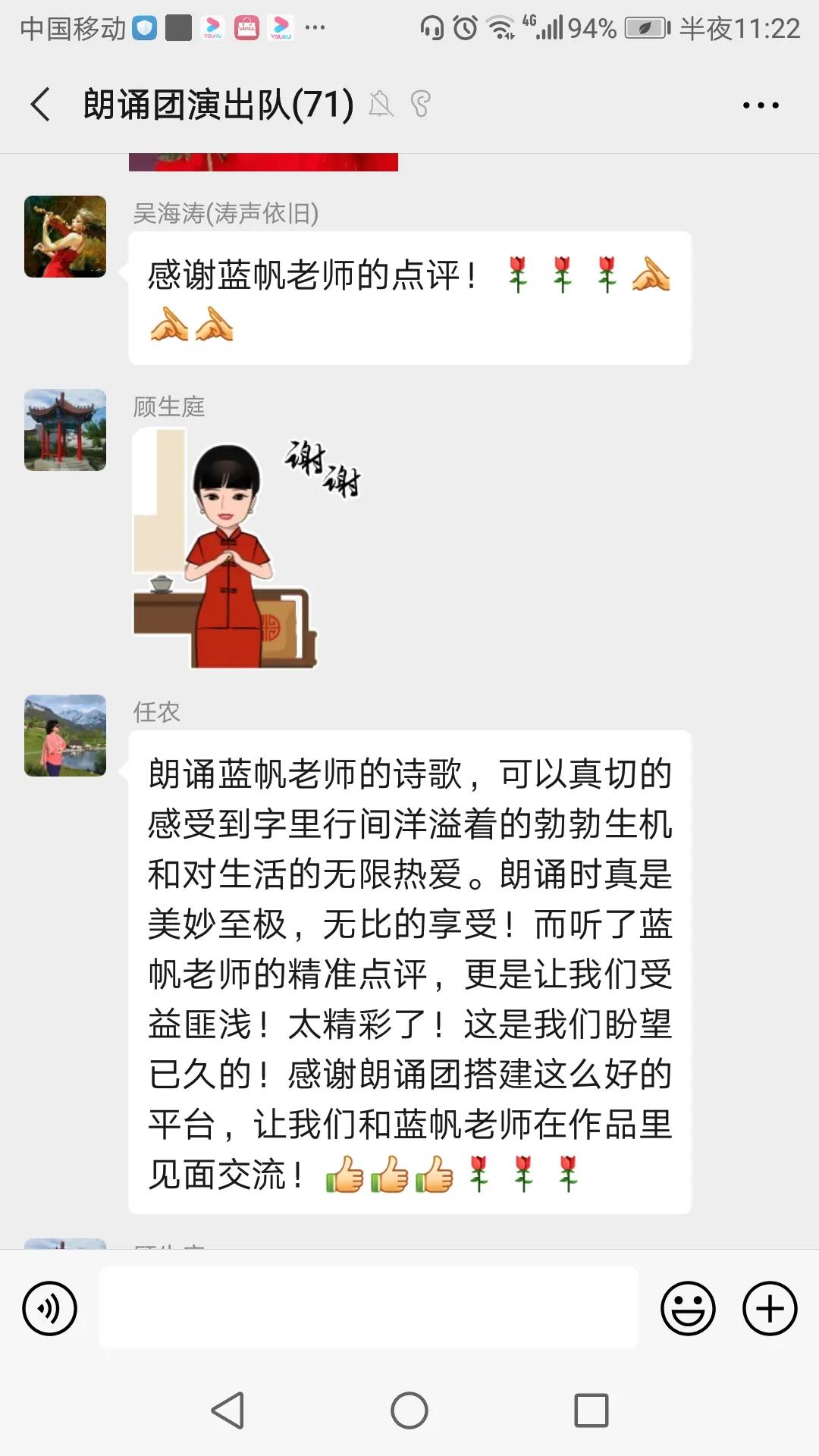Focus the message text field
819x1456 pixels.
coord(369,1307)
